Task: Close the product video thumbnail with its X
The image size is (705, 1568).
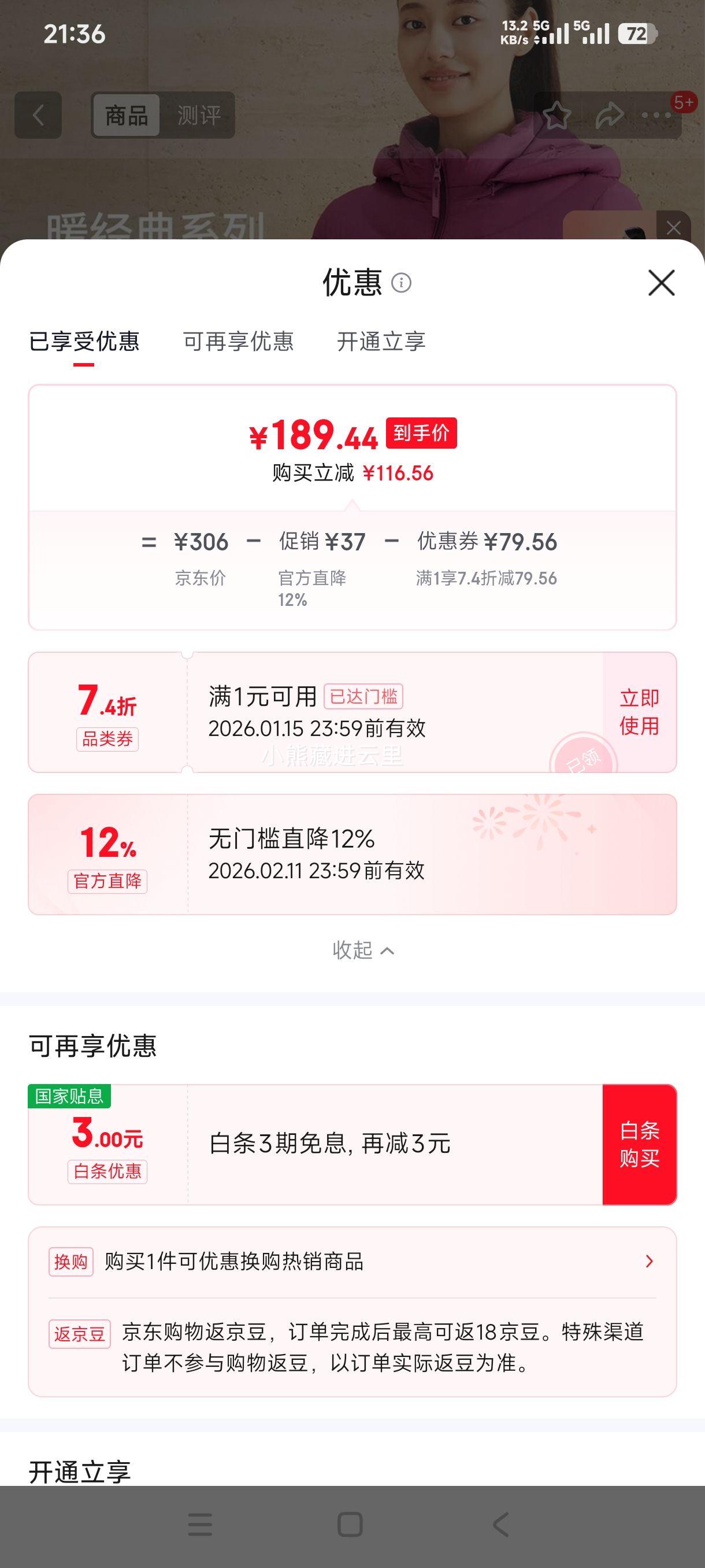Action: point(673,228)
